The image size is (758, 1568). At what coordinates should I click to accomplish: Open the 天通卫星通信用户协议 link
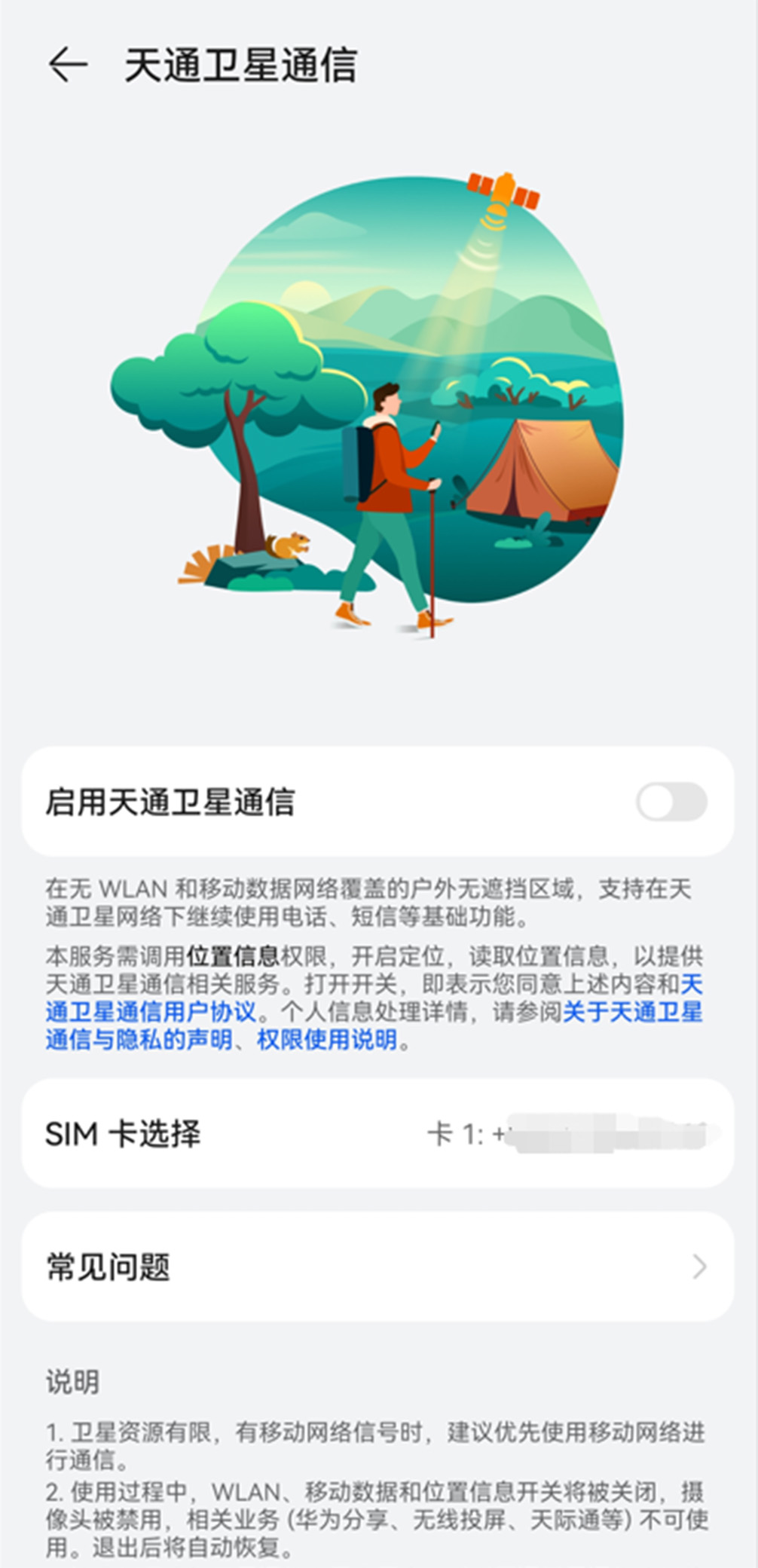(151, 1012)
